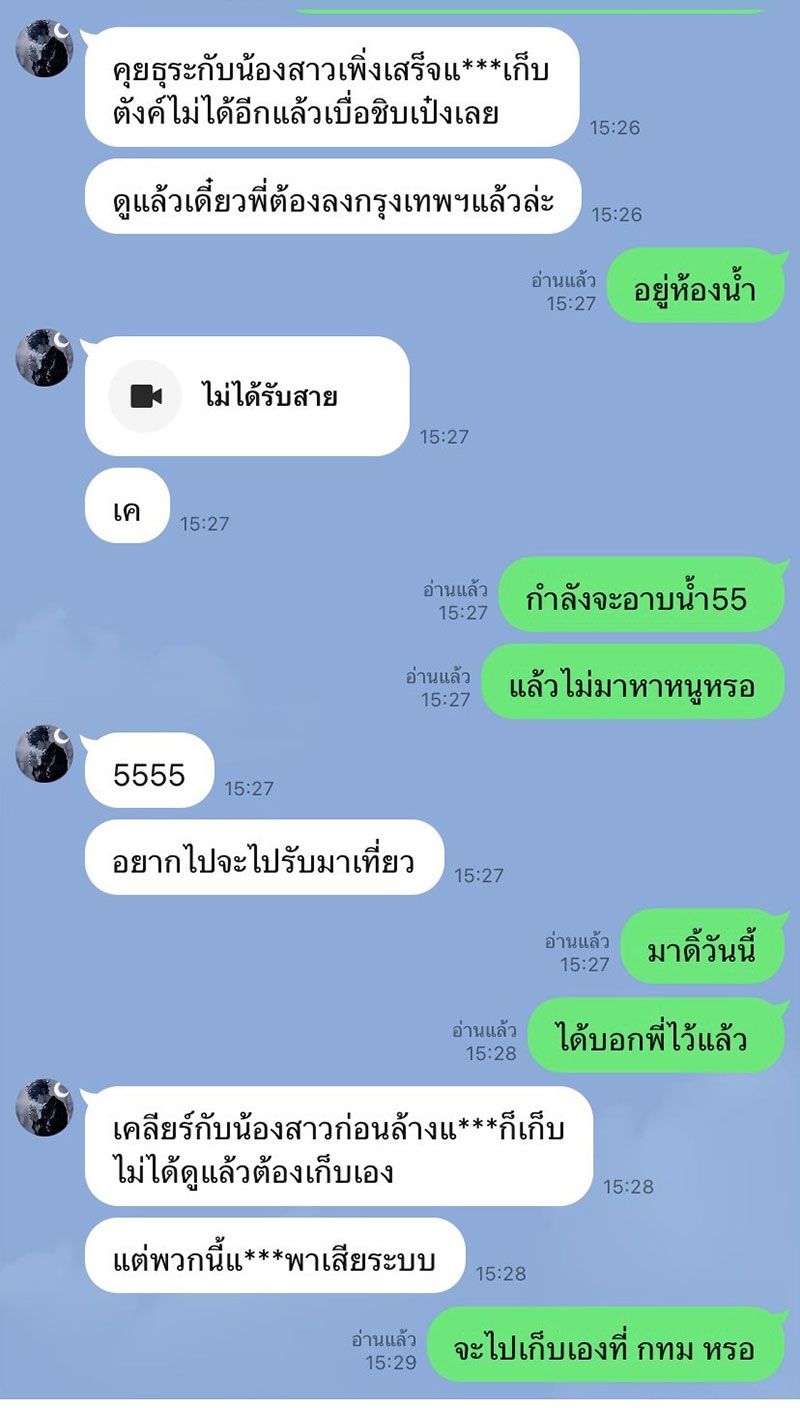Tap the missed video call bubble
This screenshot has width=800, height=1408.
[246, 396]
